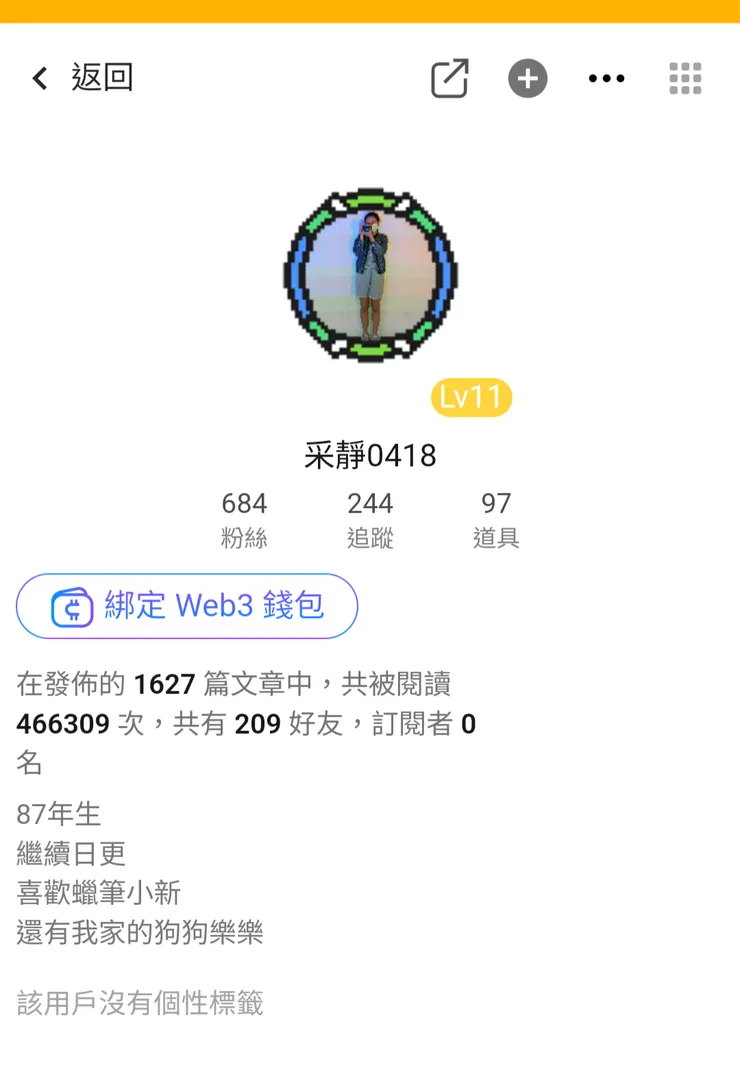Expand the 道具 items collection

(x=495, y=513)
